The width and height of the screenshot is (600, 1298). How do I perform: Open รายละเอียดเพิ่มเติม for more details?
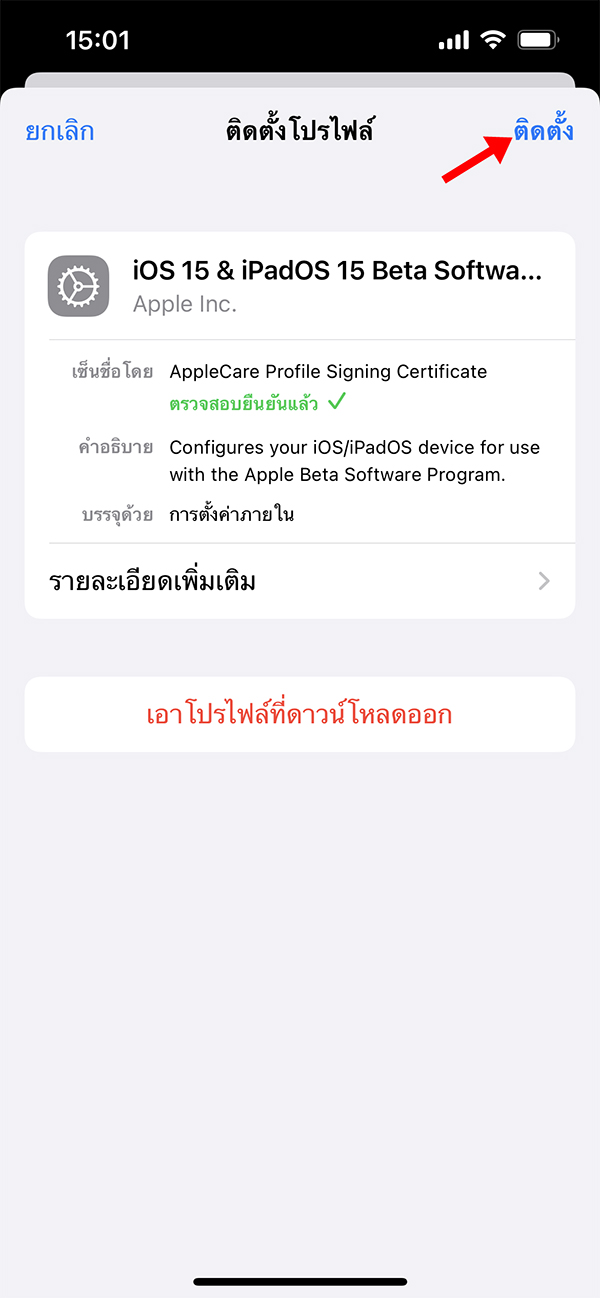pyautogui.click(x=300, y=581)
